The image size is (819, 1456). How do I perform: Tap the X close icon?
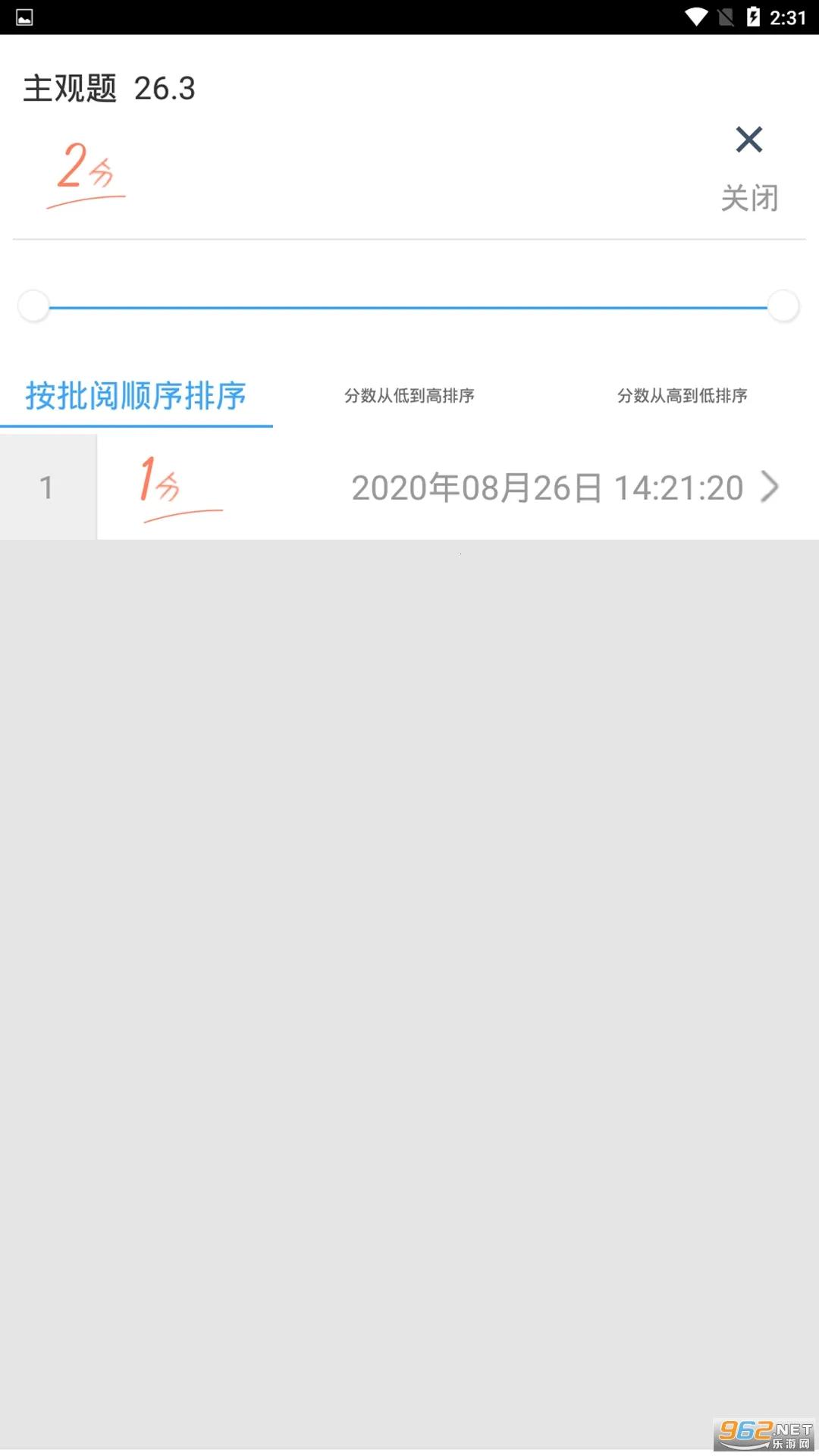(749, 140)
